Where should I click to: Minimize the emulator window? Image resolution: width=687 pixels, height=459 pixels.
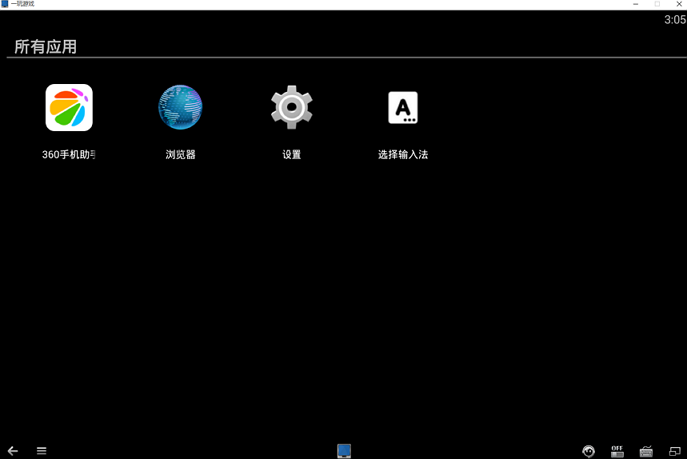pos(636,4)
